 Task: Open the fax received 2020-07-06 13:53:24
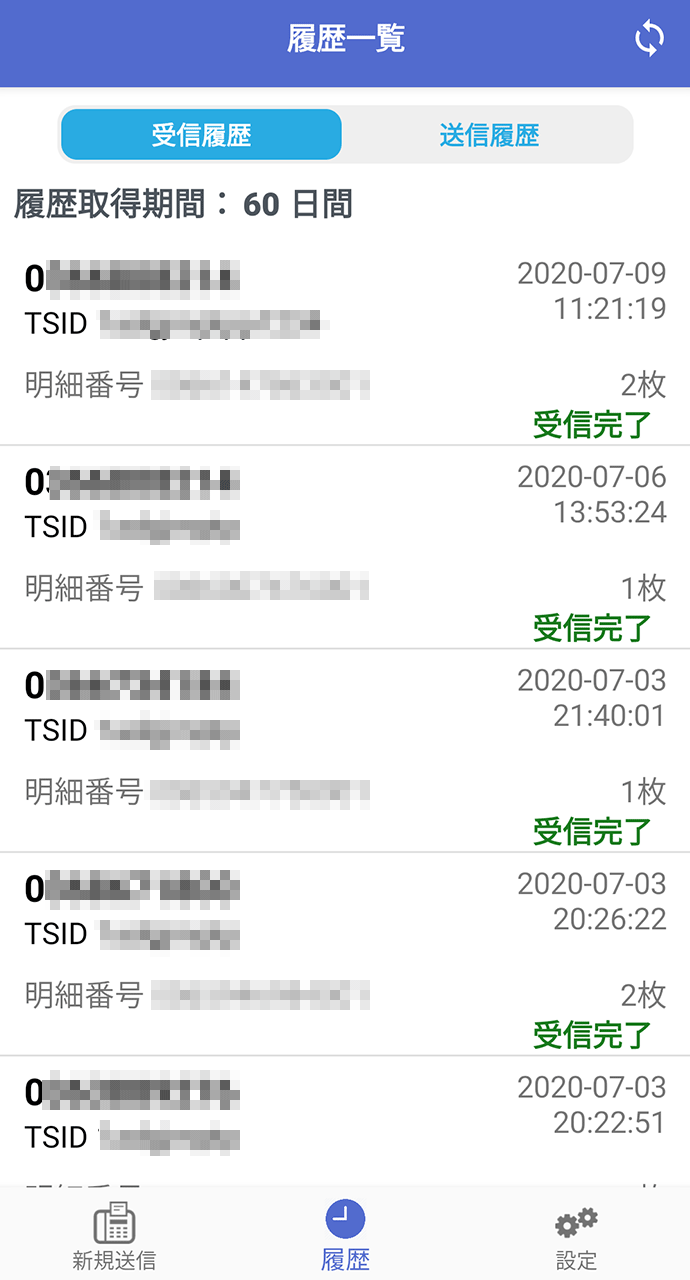tap(345, 547)
